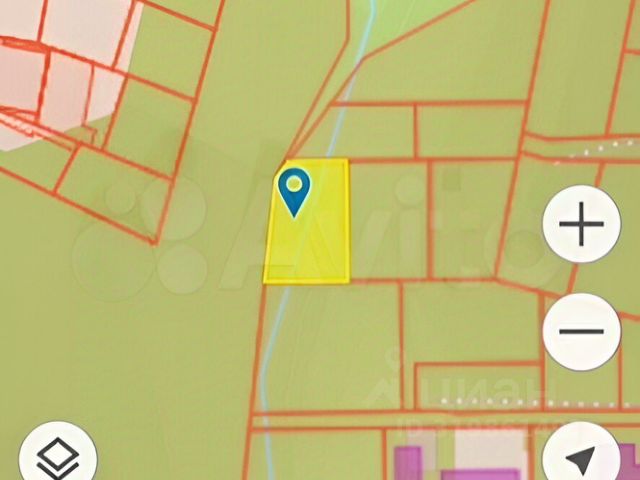Image resolution: width=640 pixels, height=480 pixels.
Task: Tap the blue pin on the highlighted plot
Action: click(294, 189)
